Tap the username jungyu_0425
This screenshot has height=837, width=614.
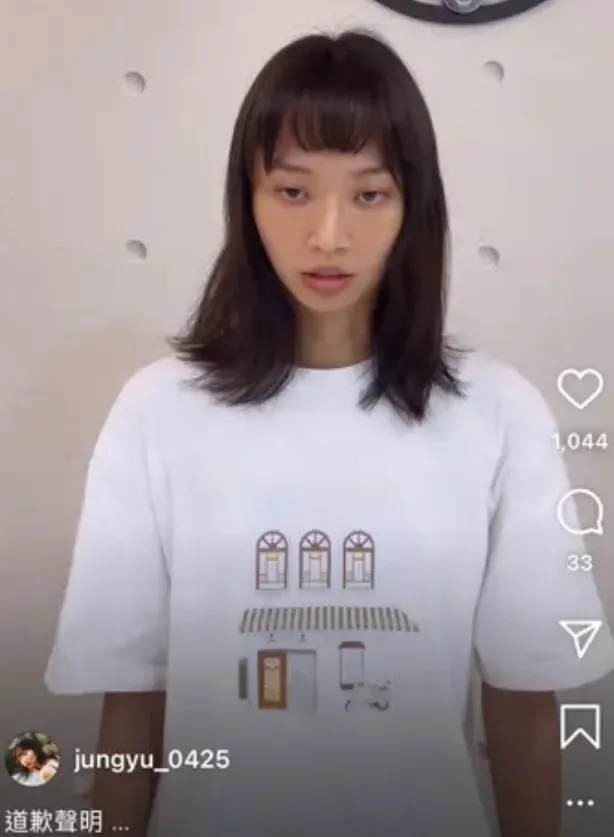151,760
